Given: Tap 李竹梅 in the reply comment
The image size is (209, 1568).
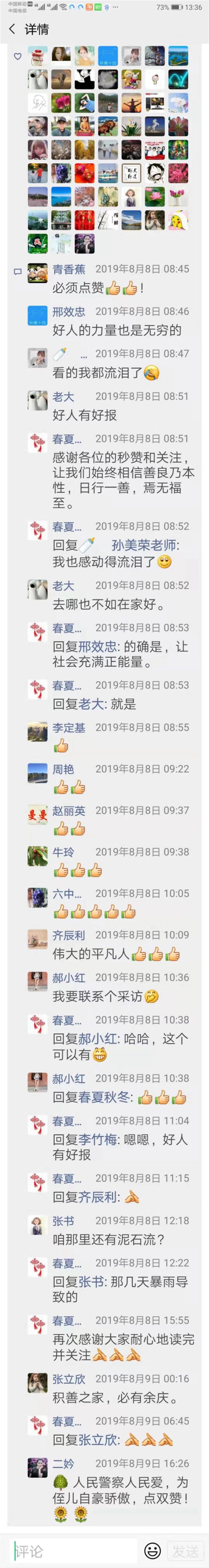Looking at the screenshot, I should point(97,1140).
